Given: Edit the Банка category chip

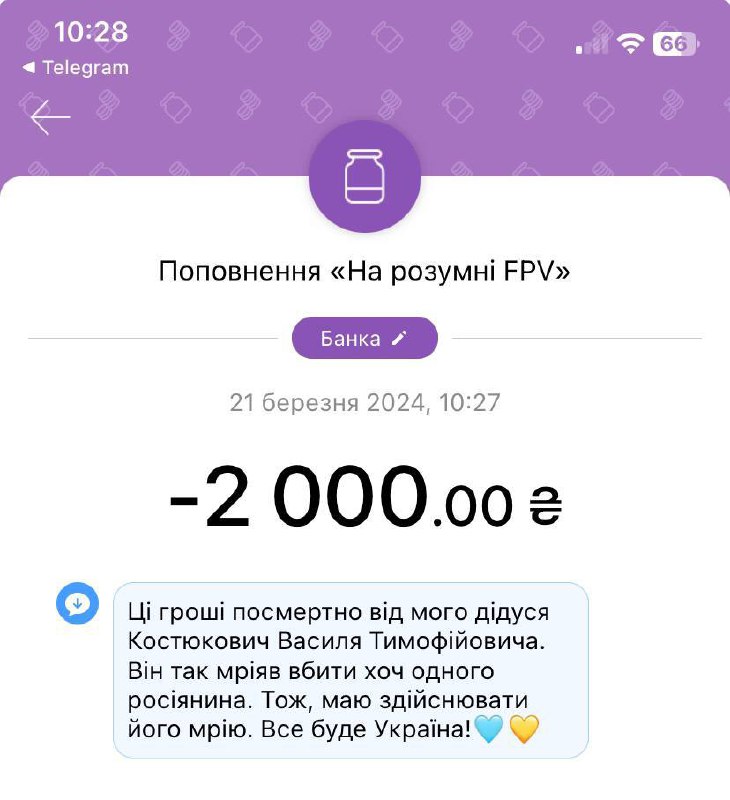Looking at the screenshot, I should pos(365,338).
